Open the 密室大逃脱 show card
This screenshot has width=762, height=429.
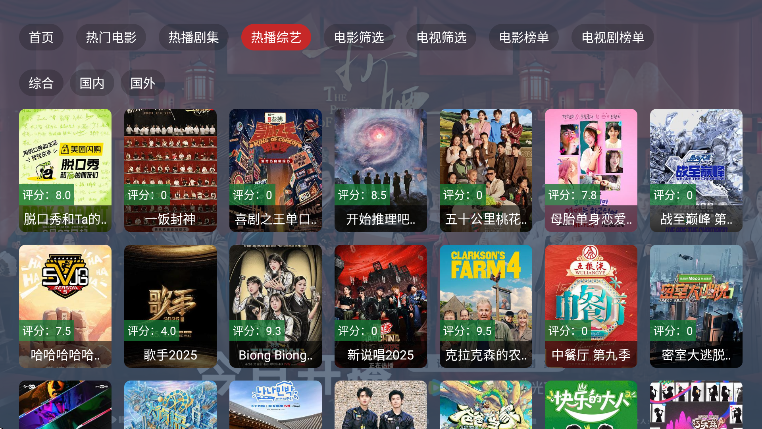(x=696, y=305)
